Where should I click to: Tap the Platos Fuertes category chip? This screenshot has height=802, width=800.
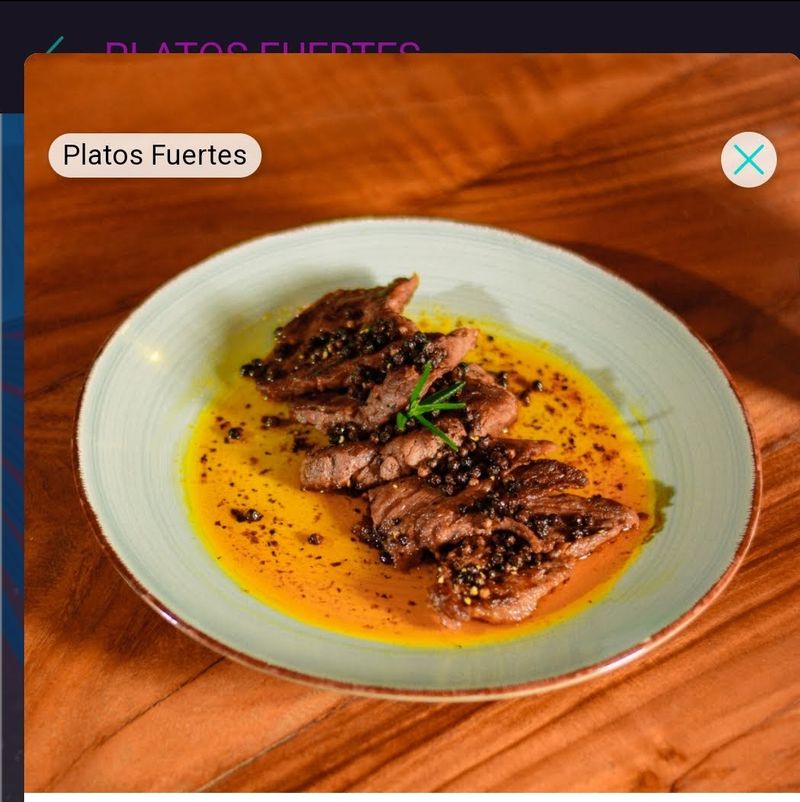(x=155, y=156)
